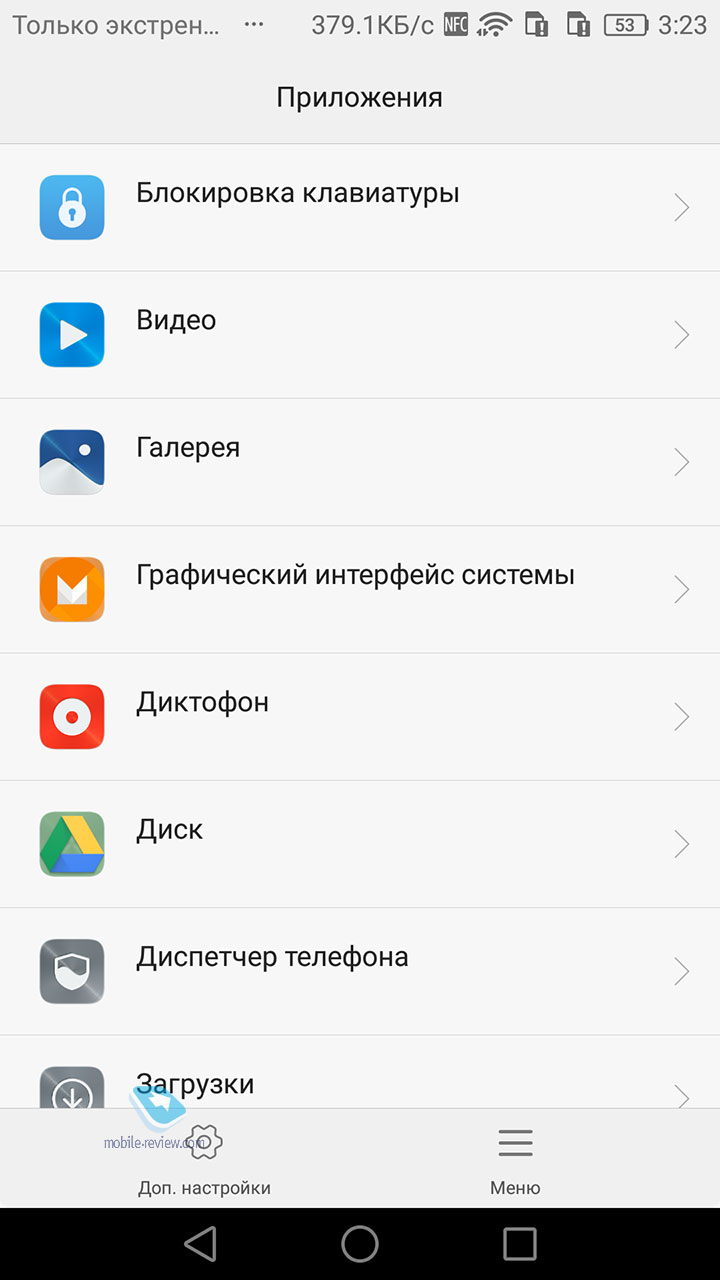
Task: Select Галерея in the apps list
Action: tap(360, 462)
